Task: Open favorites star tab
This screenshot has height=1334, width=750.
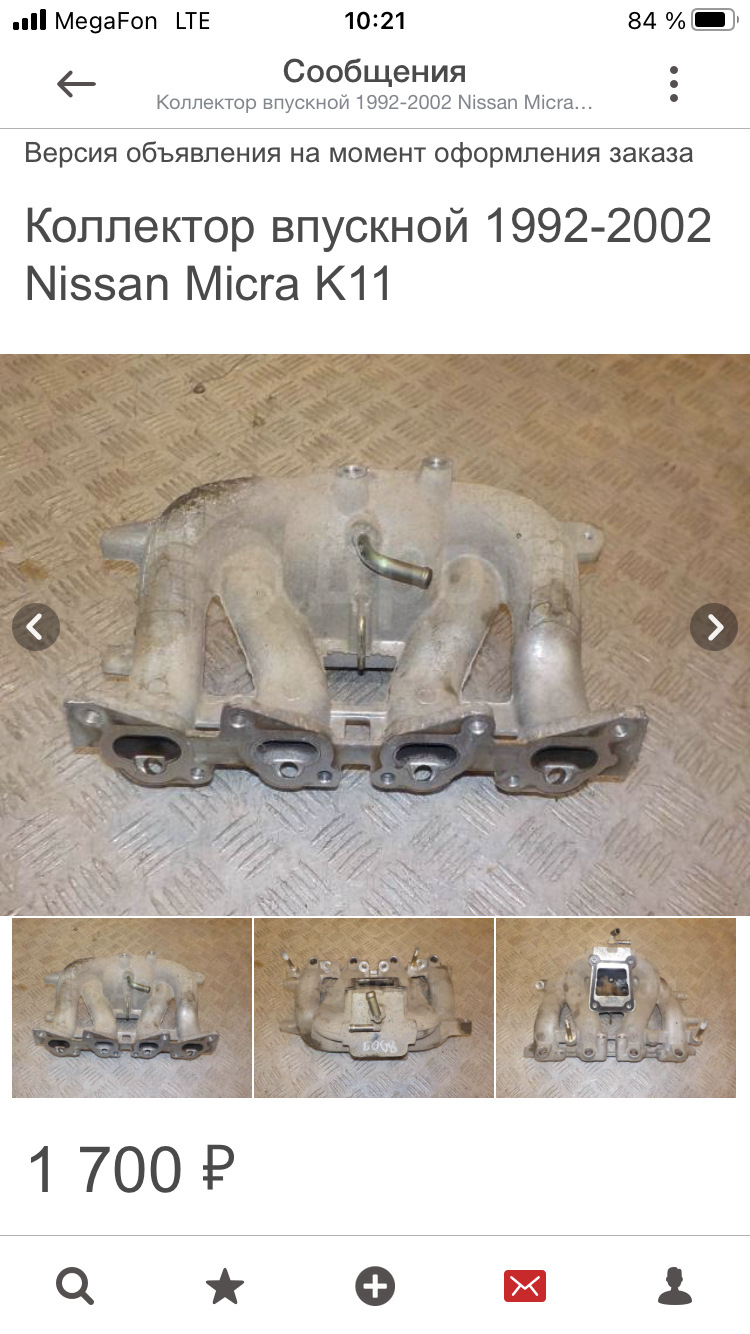Action: (x=225, y=1286)
